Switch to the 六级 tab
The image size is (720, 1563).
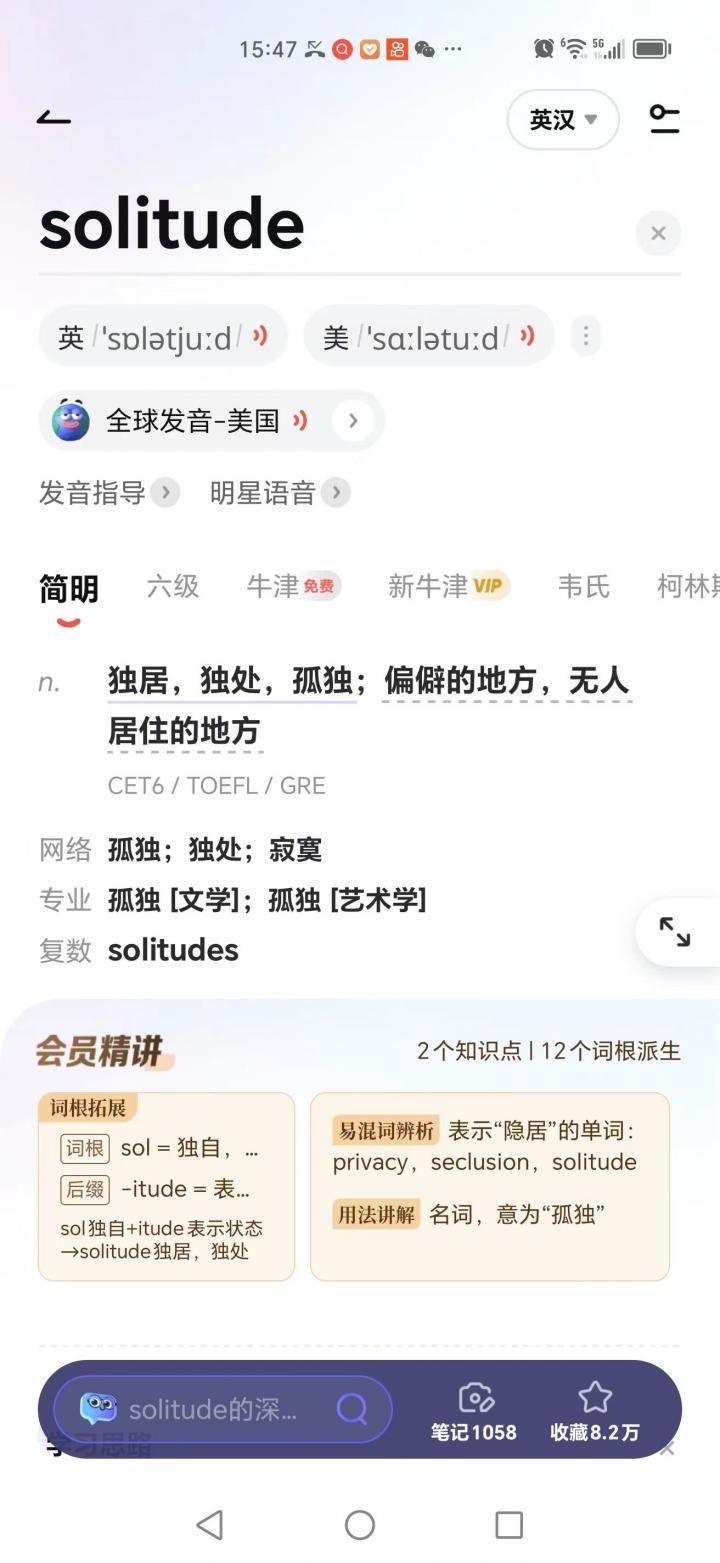(x=173, y=586)
